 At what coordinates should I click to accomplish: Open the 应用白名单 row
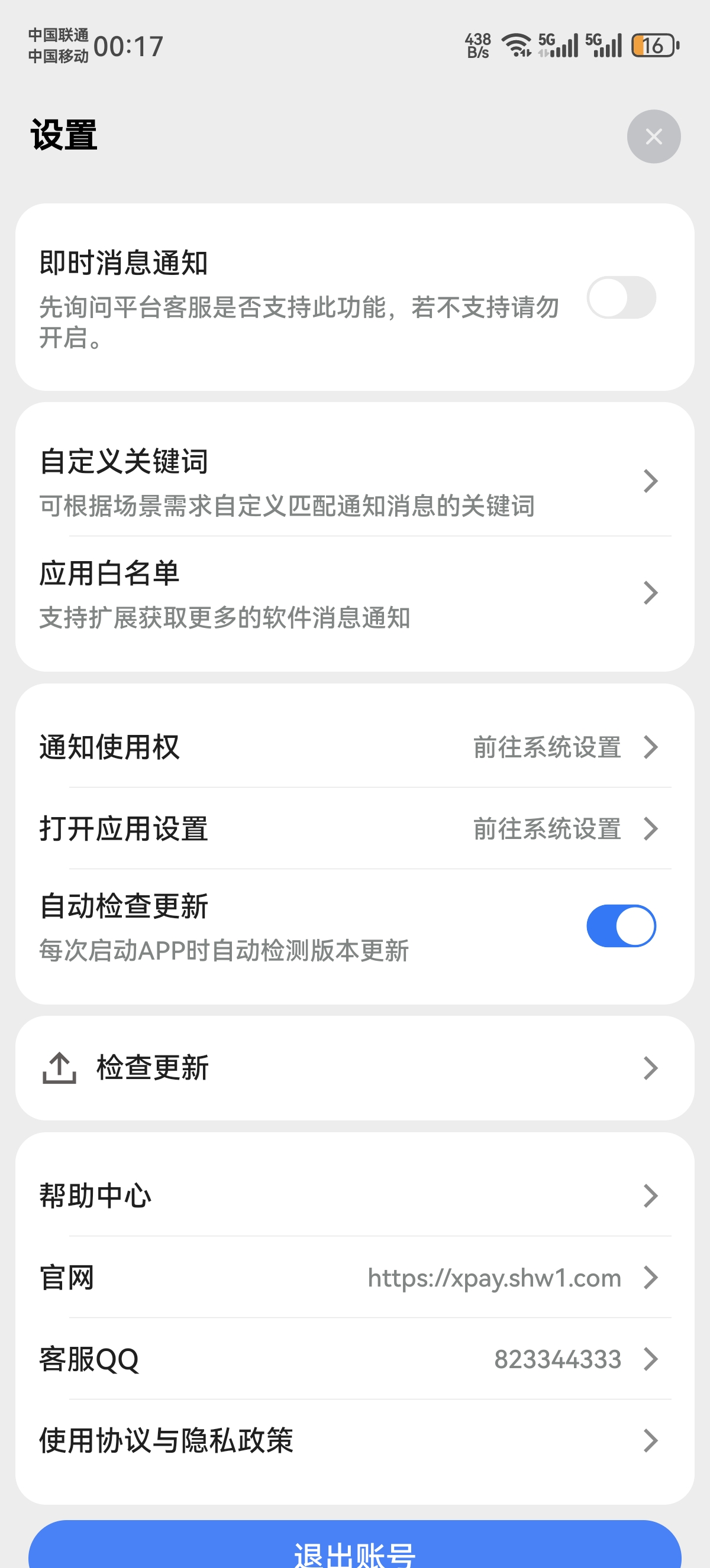click(354, 594)
